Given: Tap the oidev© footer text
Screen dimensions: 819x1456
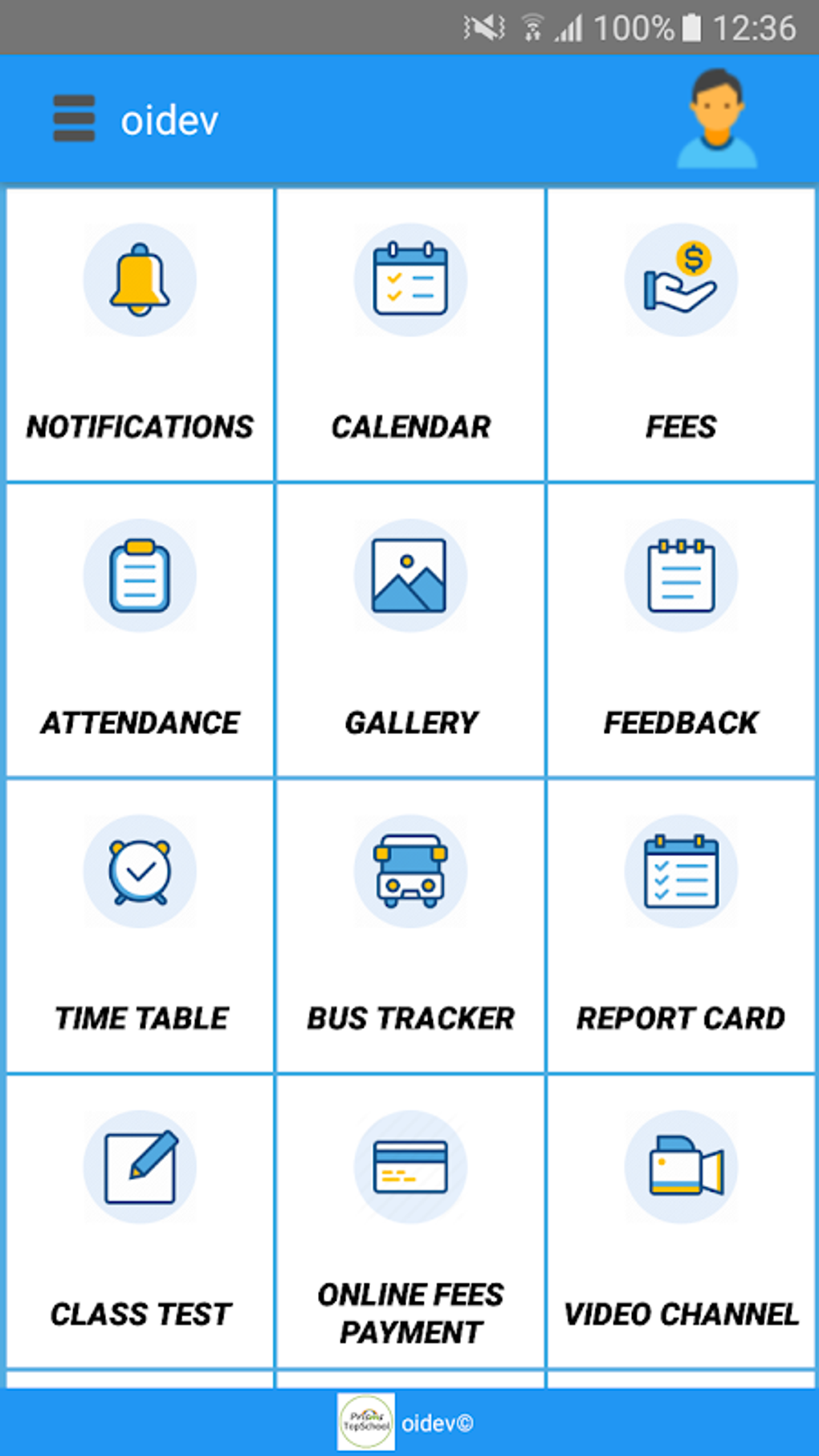Looking at the screenshot, I should pos(438,1421).
